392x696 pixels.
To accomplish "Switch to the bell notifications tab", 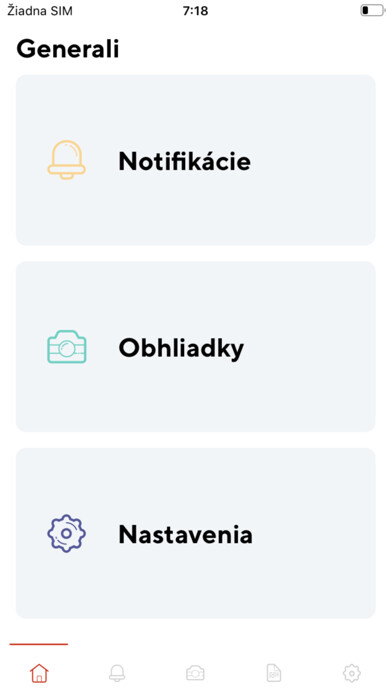I will pyautogui.click(x=117, y=673).
